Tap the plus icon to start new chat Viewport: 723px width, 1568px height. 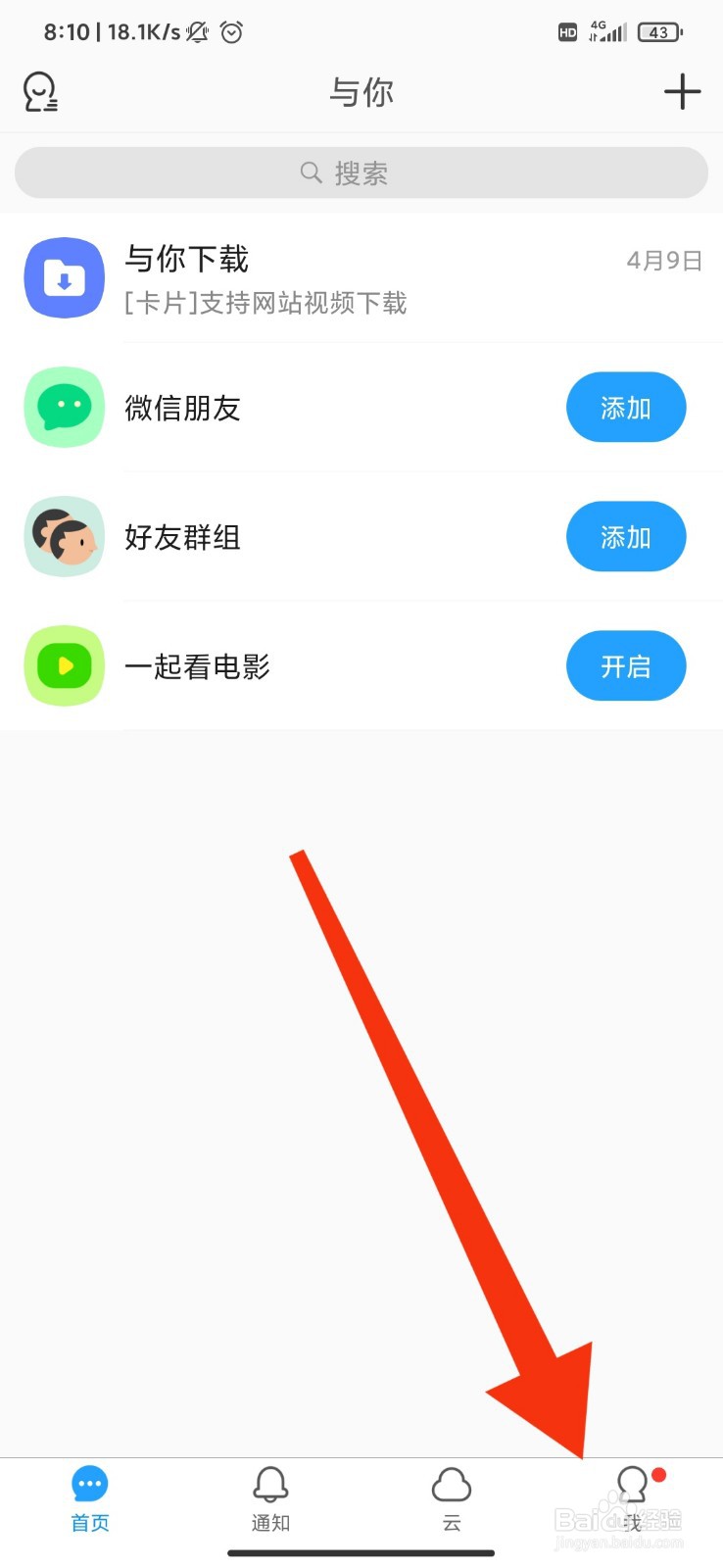682,91
